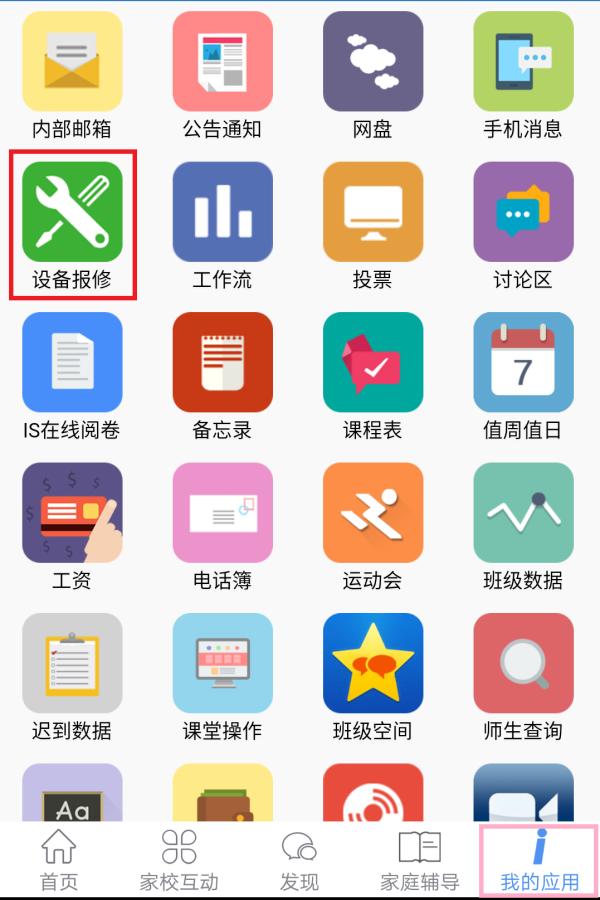Switch to the 首页 home tab

59,861
